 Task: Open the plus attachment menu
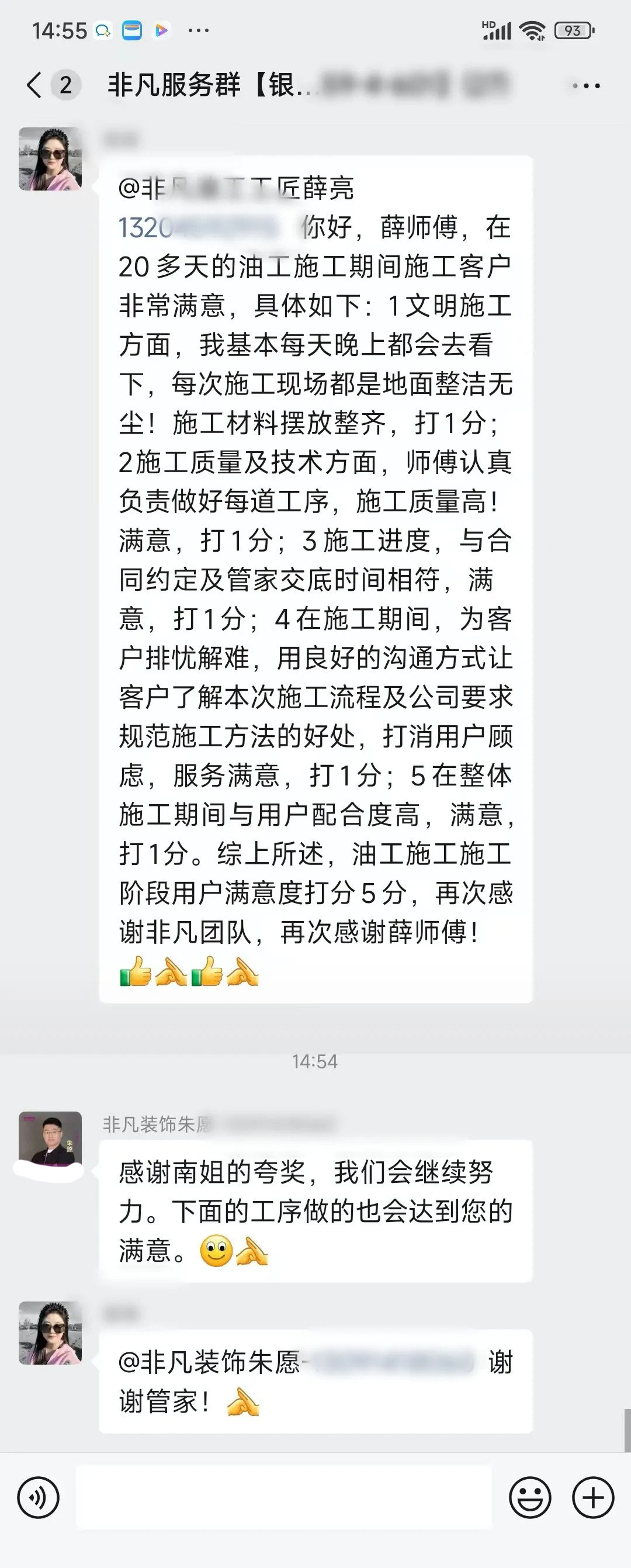click(593, 1498)
